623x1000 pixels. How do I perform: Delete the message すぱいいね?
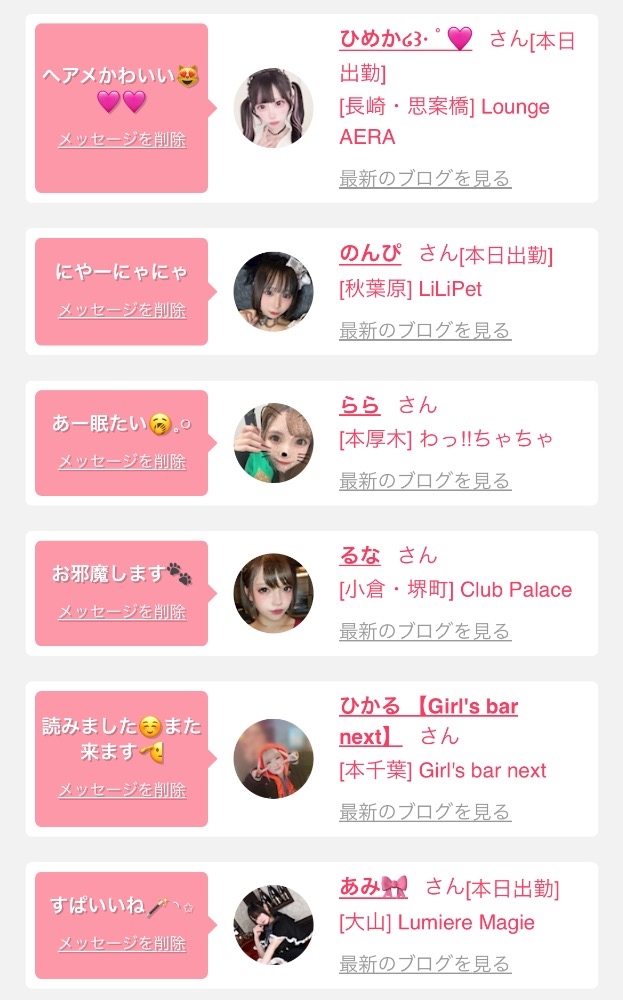(x=122, y=944)
